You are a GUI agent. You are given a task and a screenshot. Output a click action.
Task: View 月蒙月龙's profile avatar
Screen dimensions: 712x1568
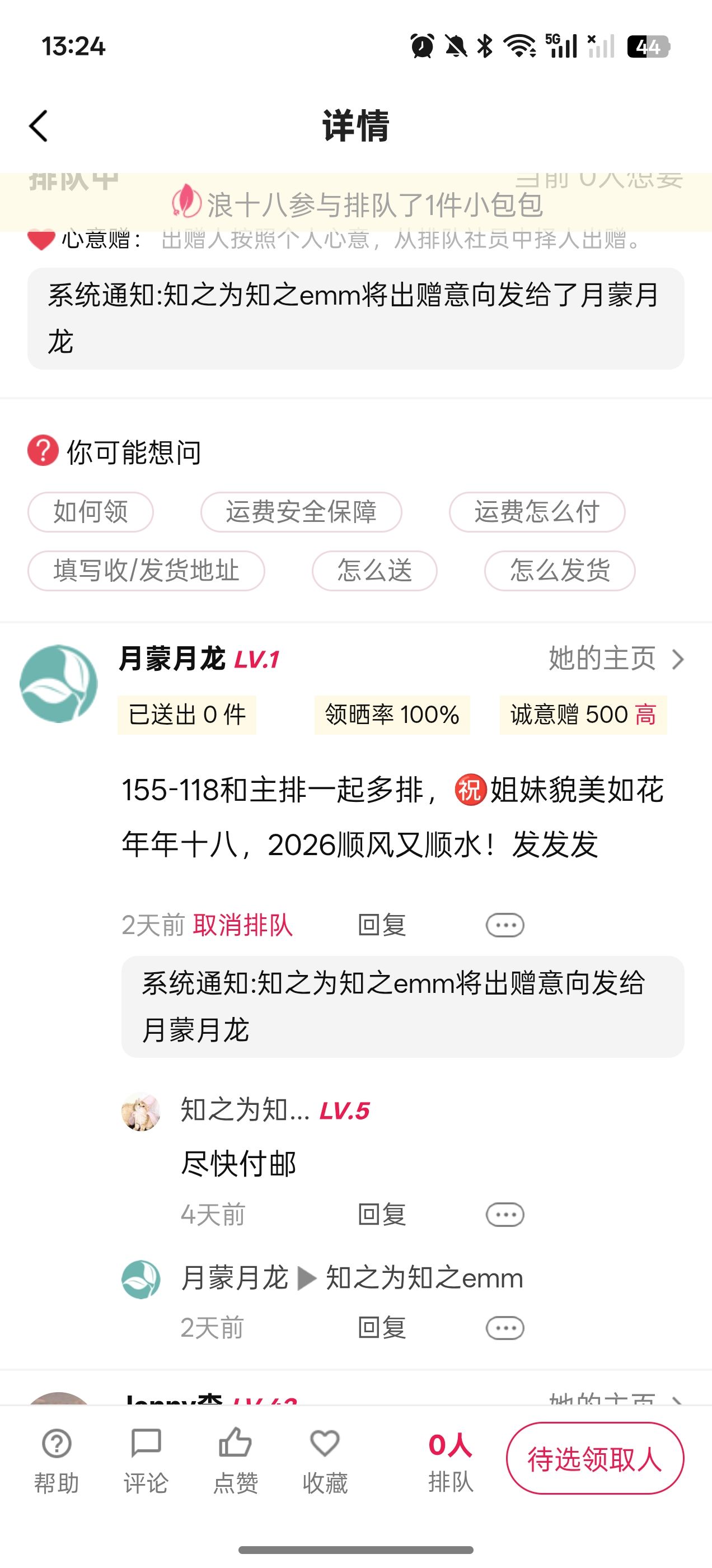coord(58,684)
